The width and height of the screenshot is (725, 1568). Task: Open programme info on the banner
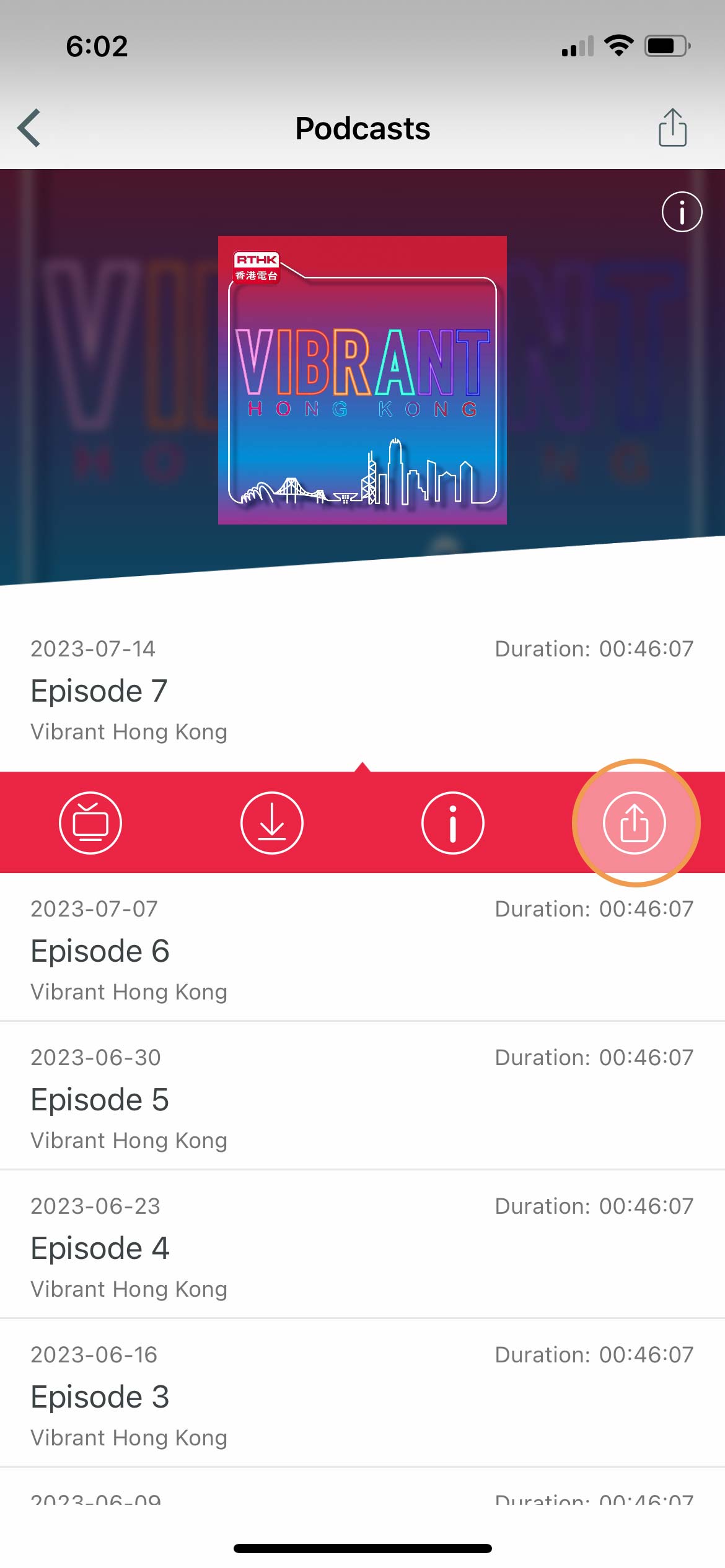click(682, 212)
